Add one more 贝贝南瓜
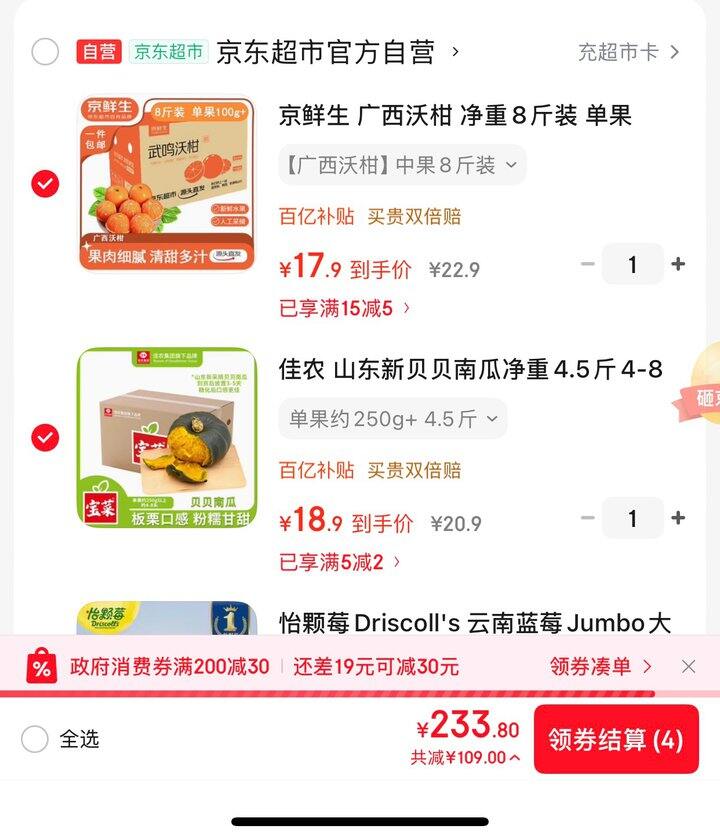This screenshot has width=720, height=840. (x=678, y=519)
